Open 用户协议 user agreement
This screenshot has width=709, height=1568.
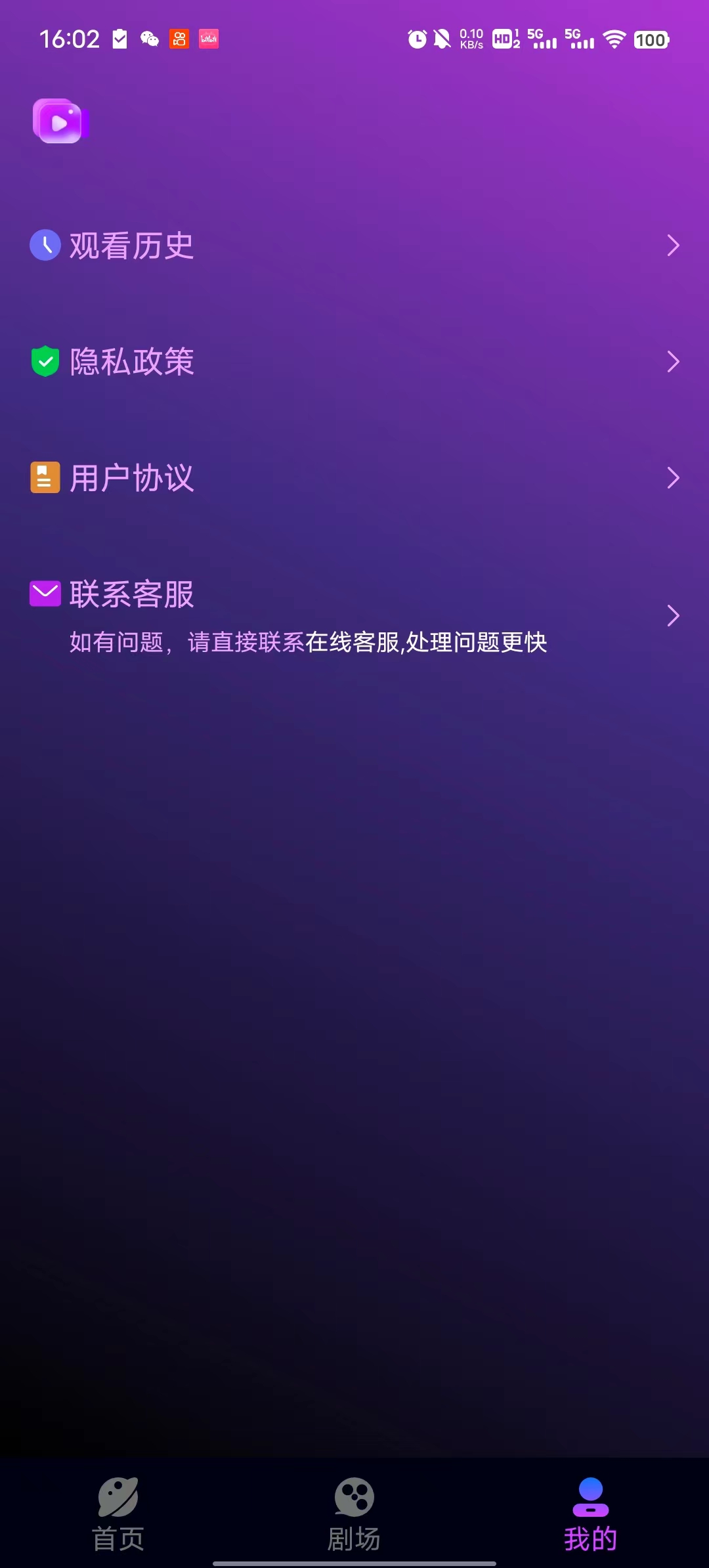(354, 478)
